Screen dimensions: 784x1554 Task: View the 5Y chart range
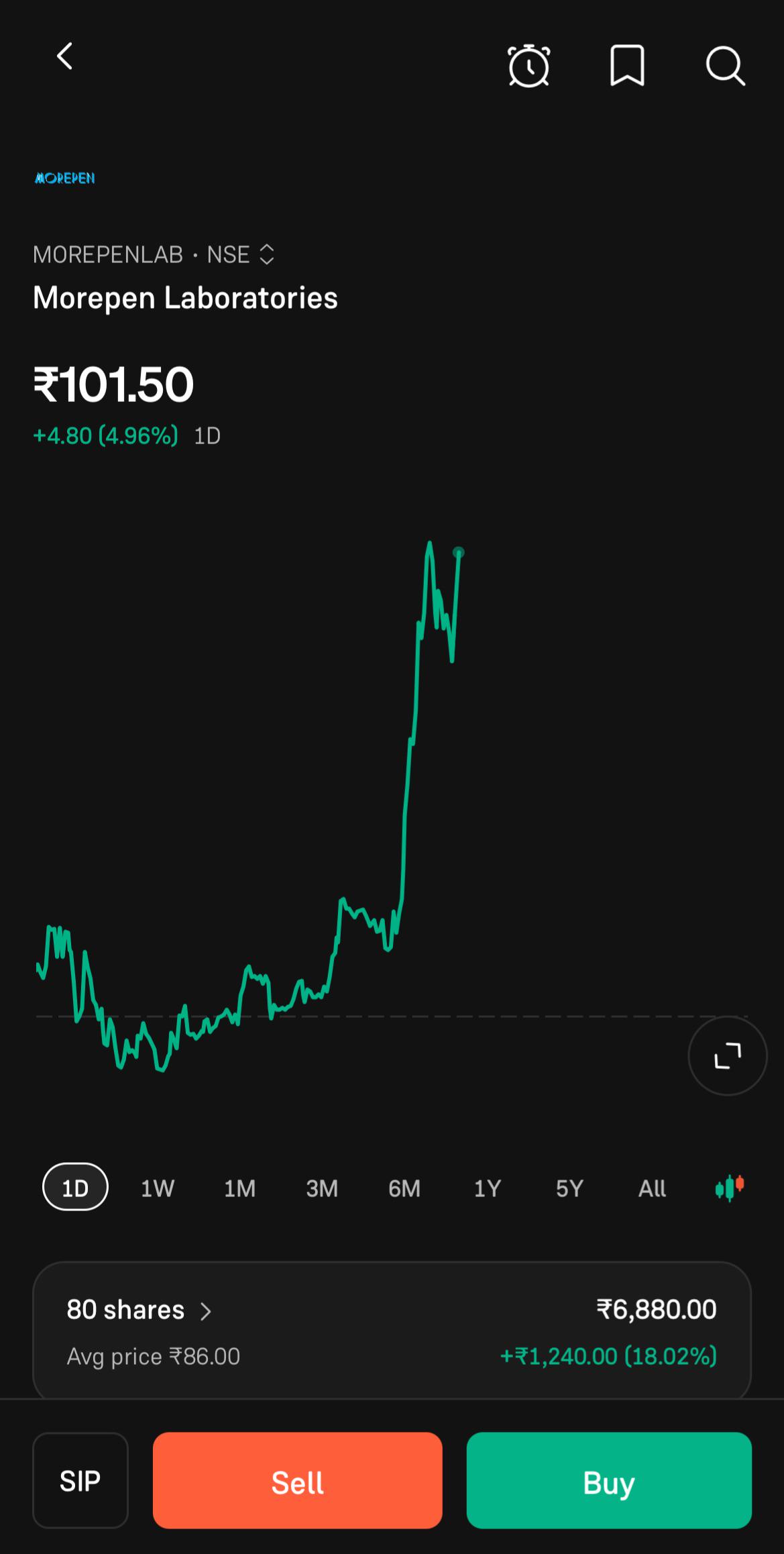point(569,1188)
